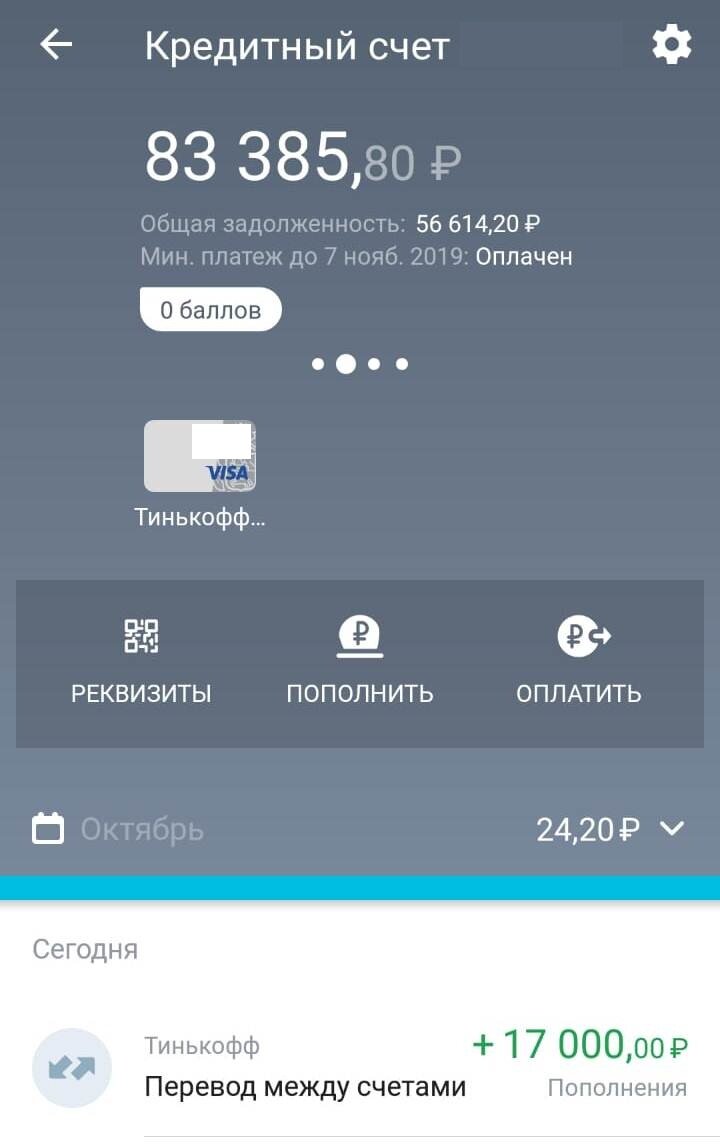Open the Тинькофф Visa card

click(x=200, y=456)
